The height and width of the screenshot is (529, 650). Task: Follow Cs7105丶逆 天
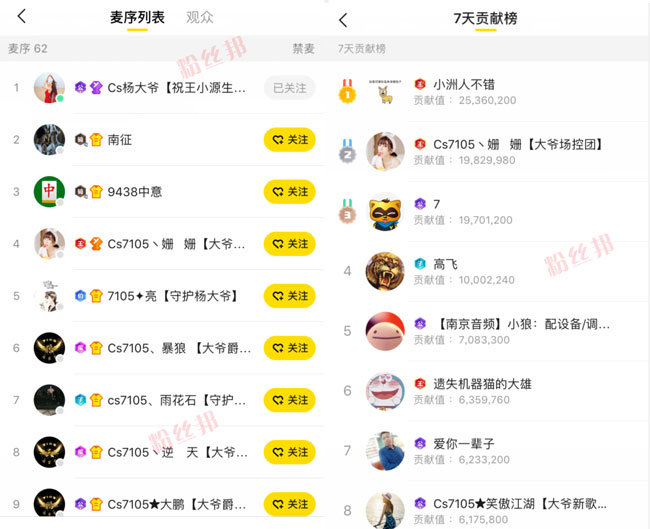(289, 452)
